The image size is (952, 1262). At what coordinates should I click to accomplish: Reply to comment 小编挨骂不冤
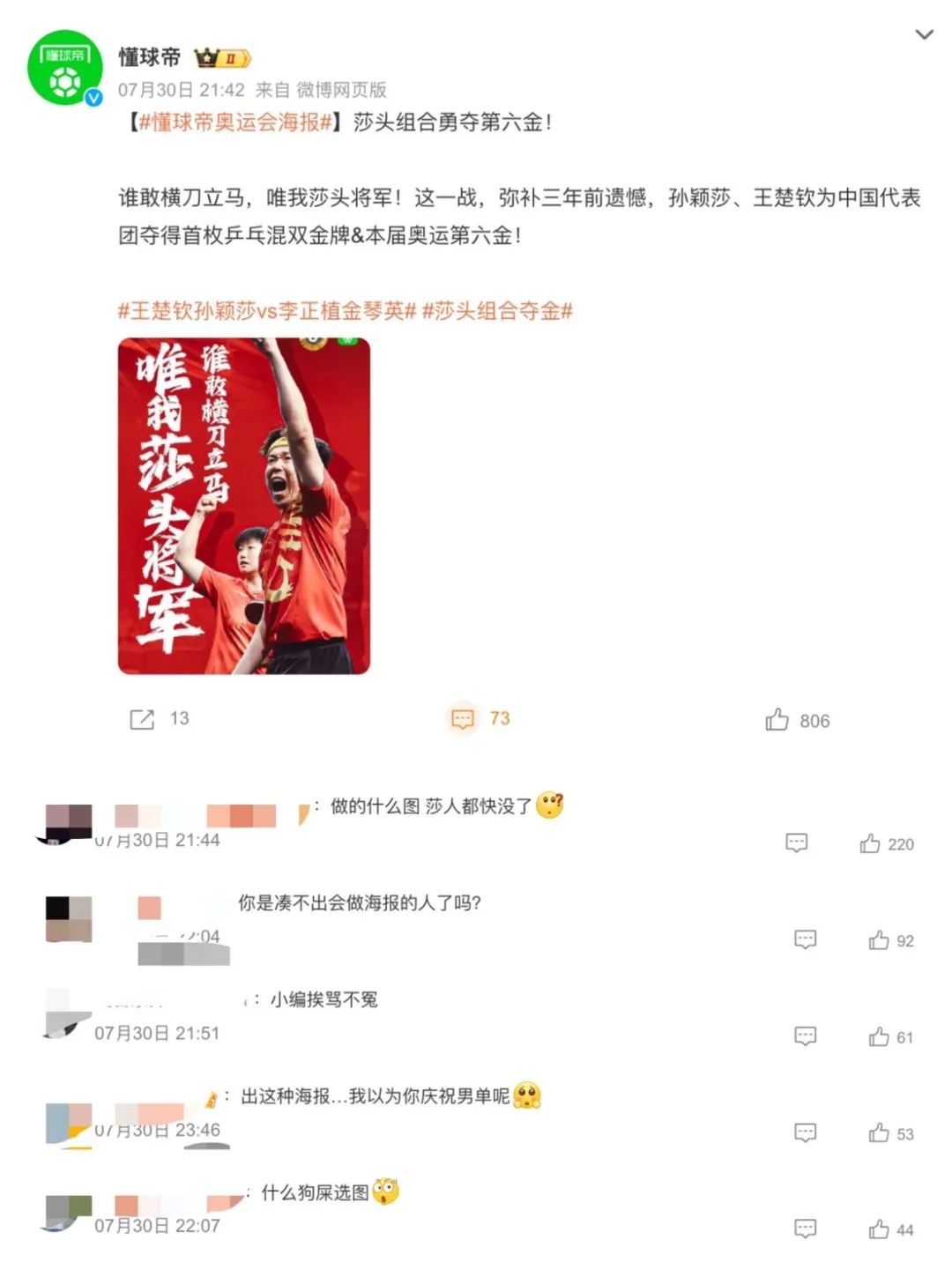pos(805,1036)
